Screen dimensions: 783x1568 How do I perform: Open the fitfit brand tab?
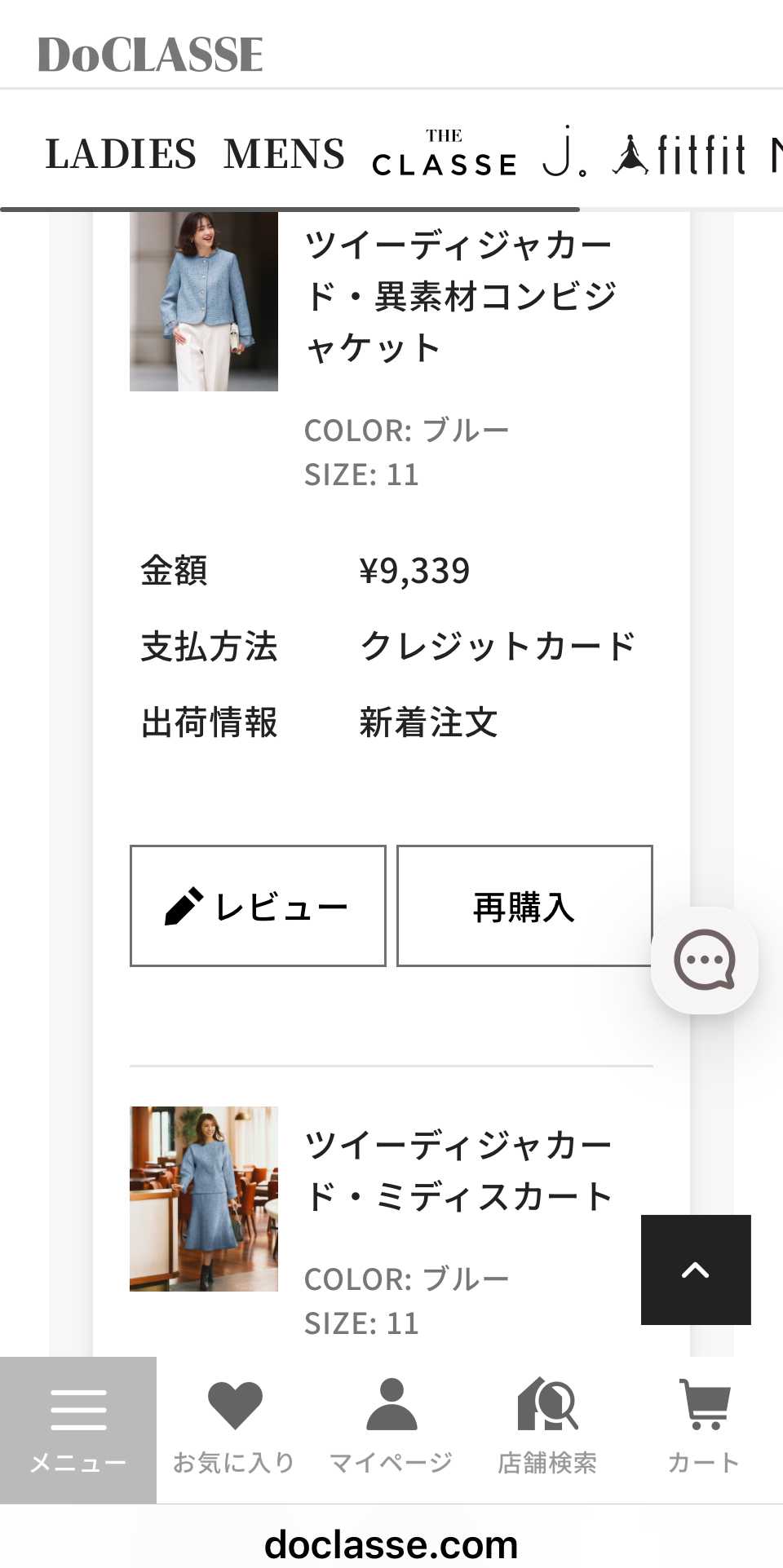[680, 154]
